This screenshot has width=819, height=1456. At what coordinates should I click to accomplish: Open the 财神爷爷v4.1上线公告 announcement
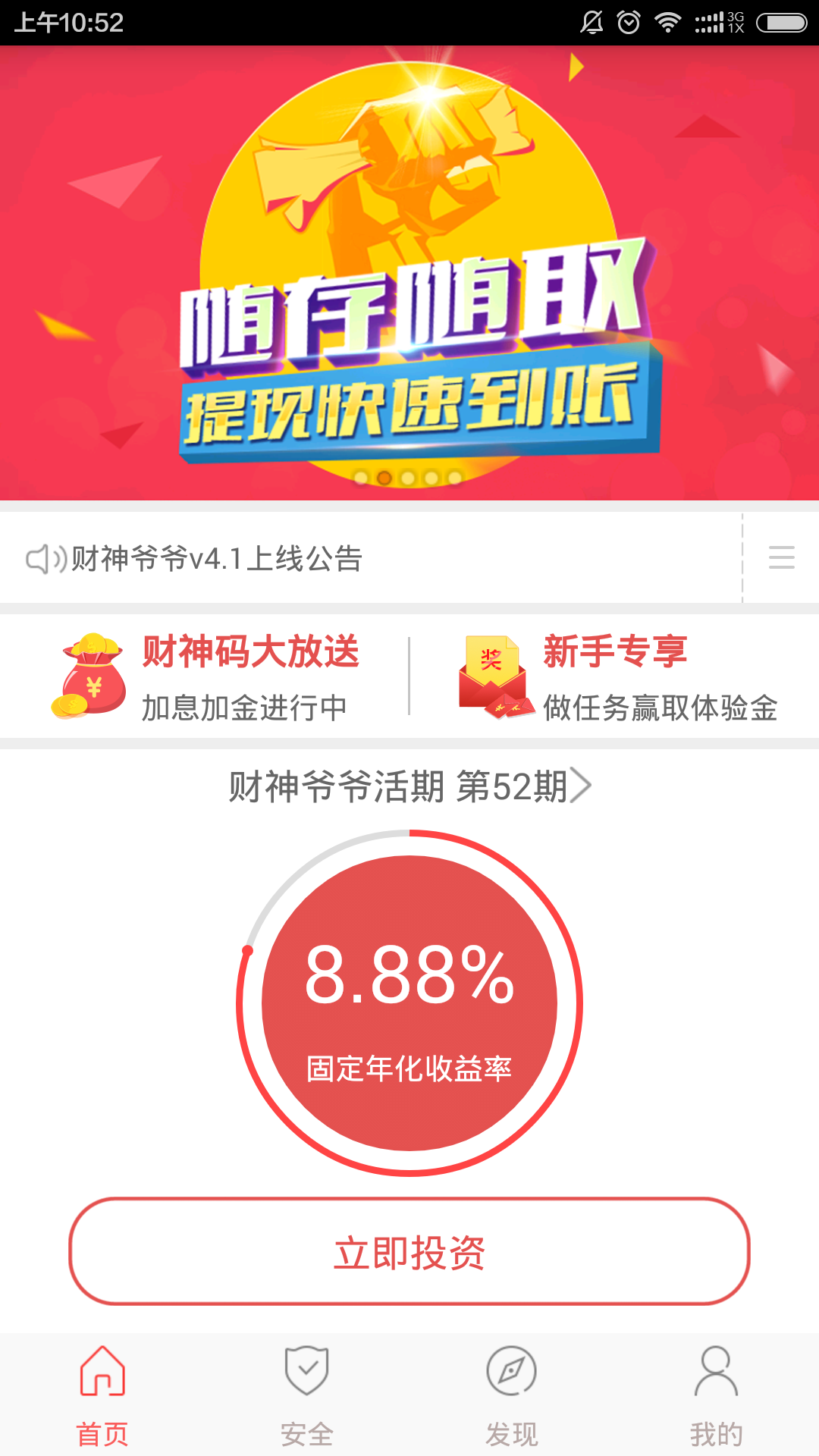pyautogui.click(x=216, y=559)
